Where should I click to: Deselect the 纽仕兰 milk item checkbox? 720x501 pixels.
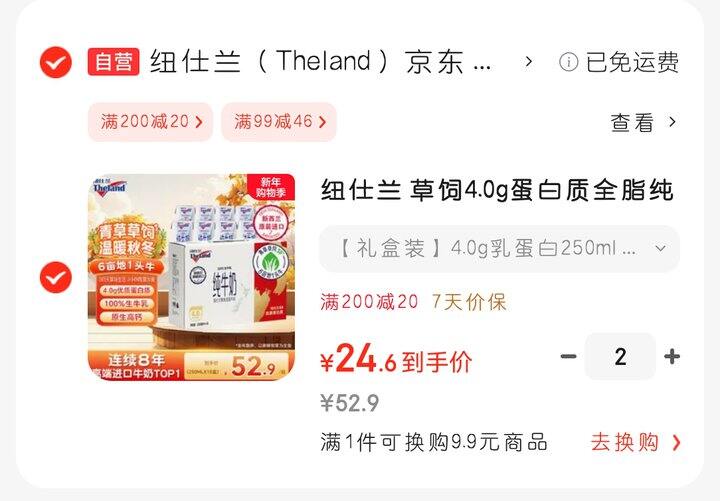(55, 277)
